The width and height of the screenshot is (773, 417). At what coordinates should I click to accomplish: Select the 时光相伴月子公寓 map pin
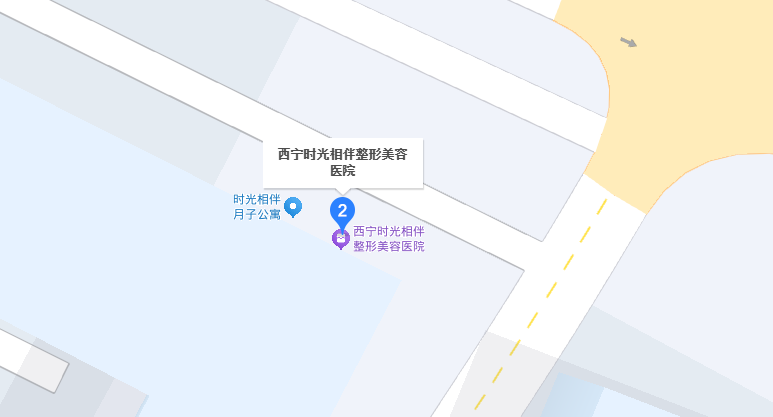293,206
